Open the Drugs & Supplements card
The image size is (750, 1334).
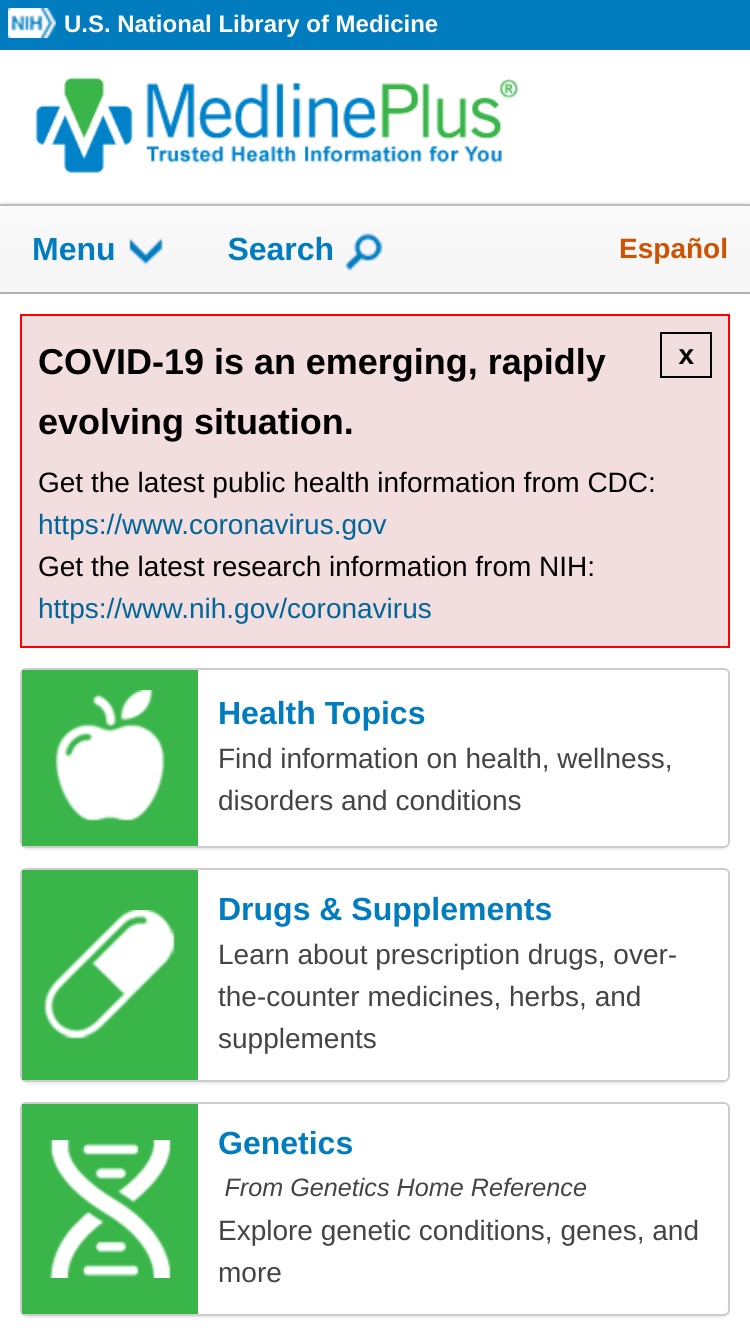point(375,975)
